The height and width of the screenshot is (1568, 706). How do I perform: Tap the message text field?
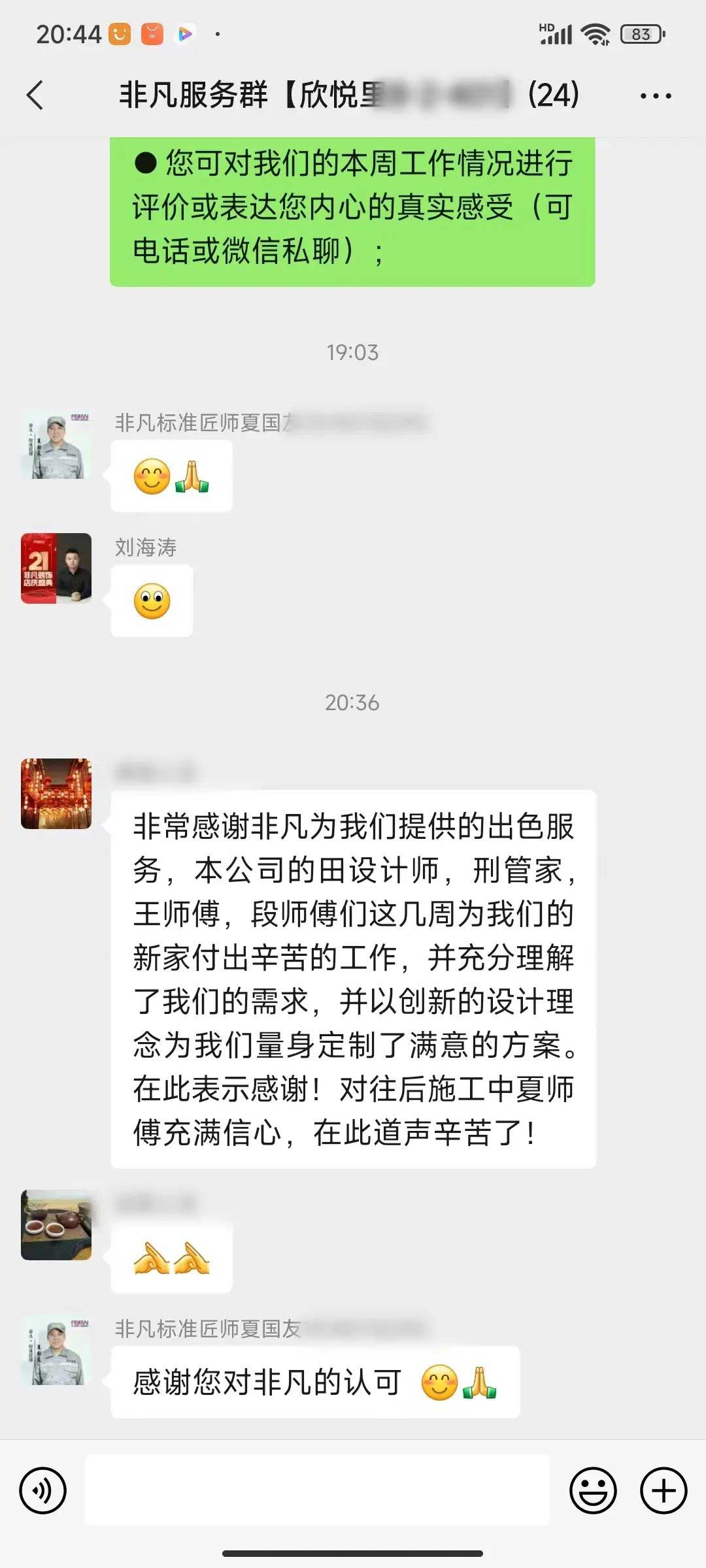point(317,1490)
